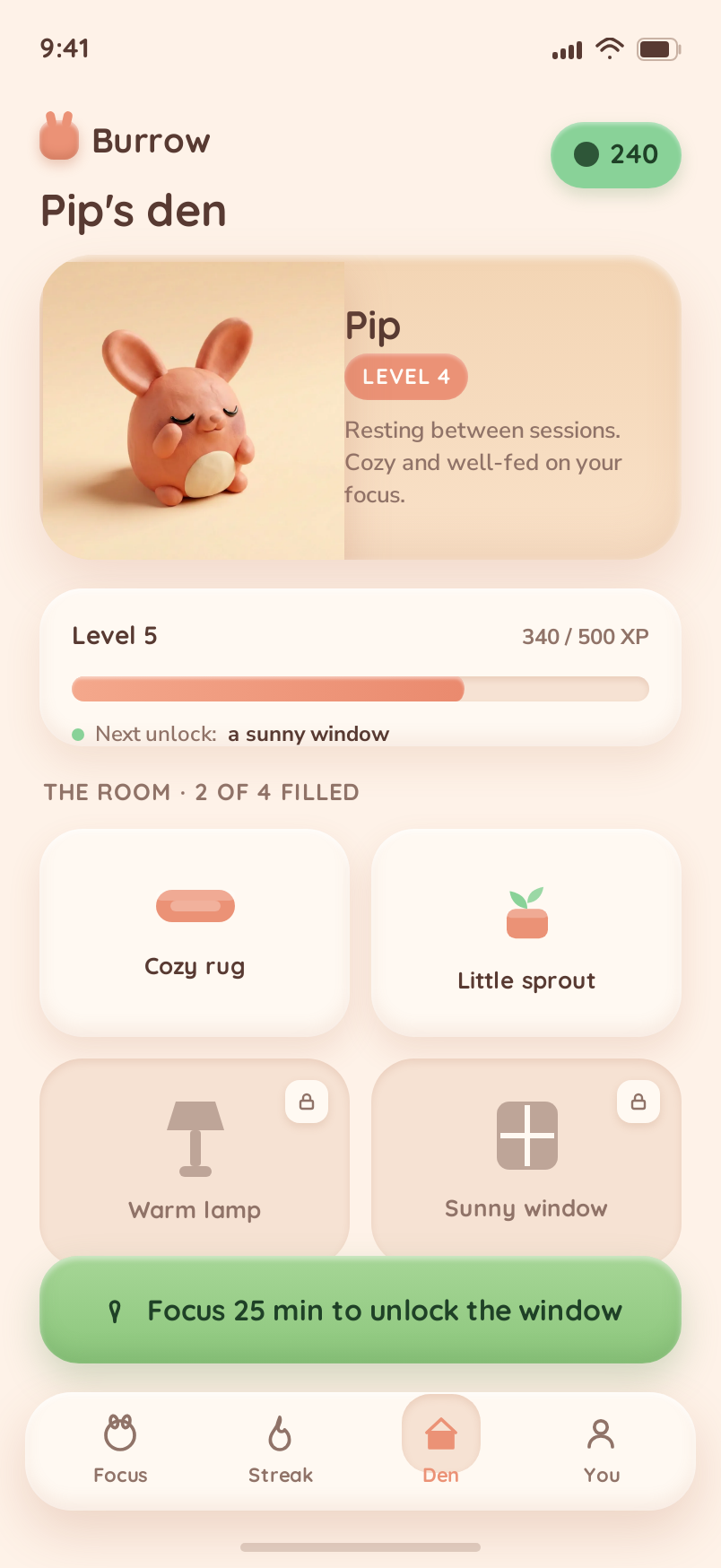Switch to the Streak tab
The height and width of the screenshot is (1568, 721).
pyautogui.click(x=281, y=1450)
